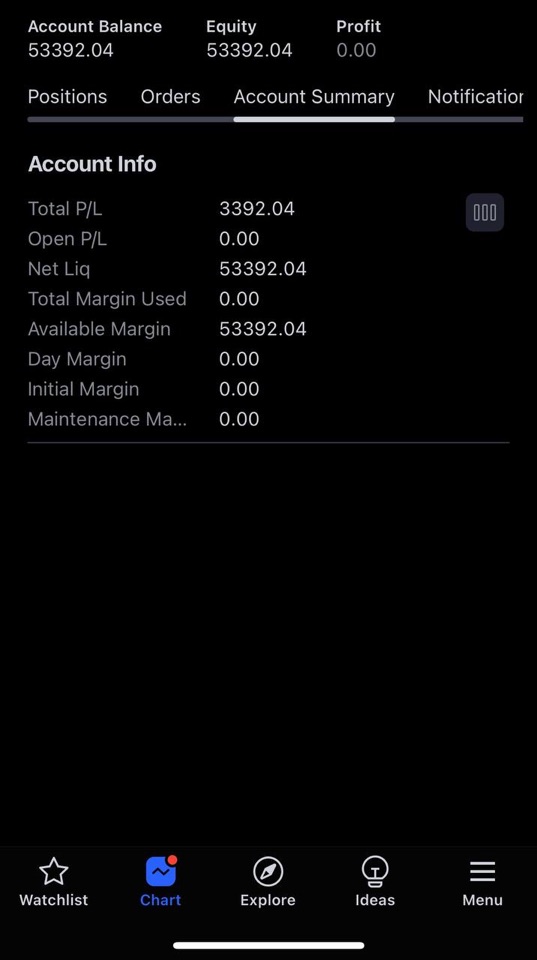Open the Chart section

pos(160,882)
